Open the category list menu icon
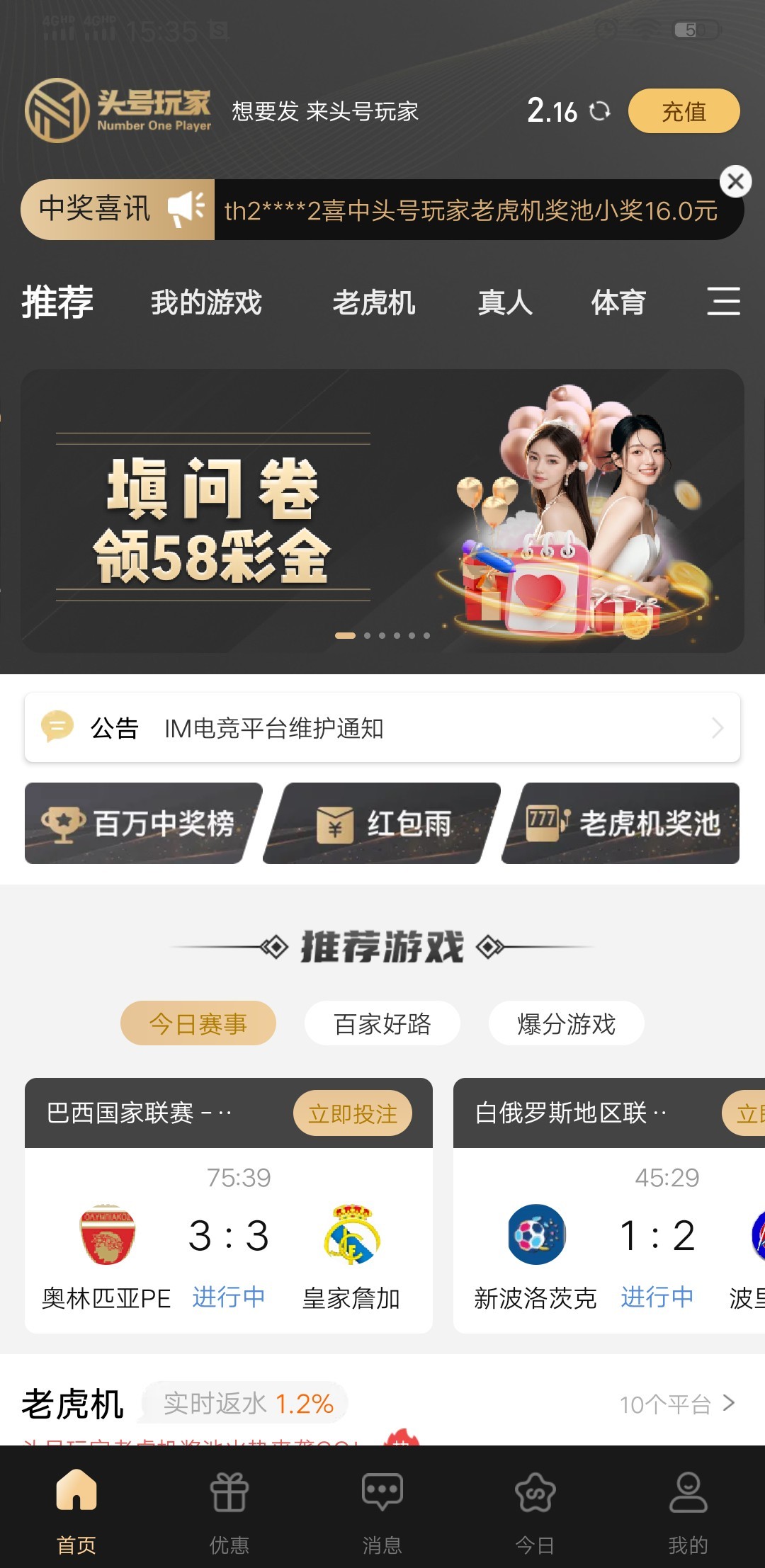The width and height of the screenshot is (765, 1568). (723, 302)
